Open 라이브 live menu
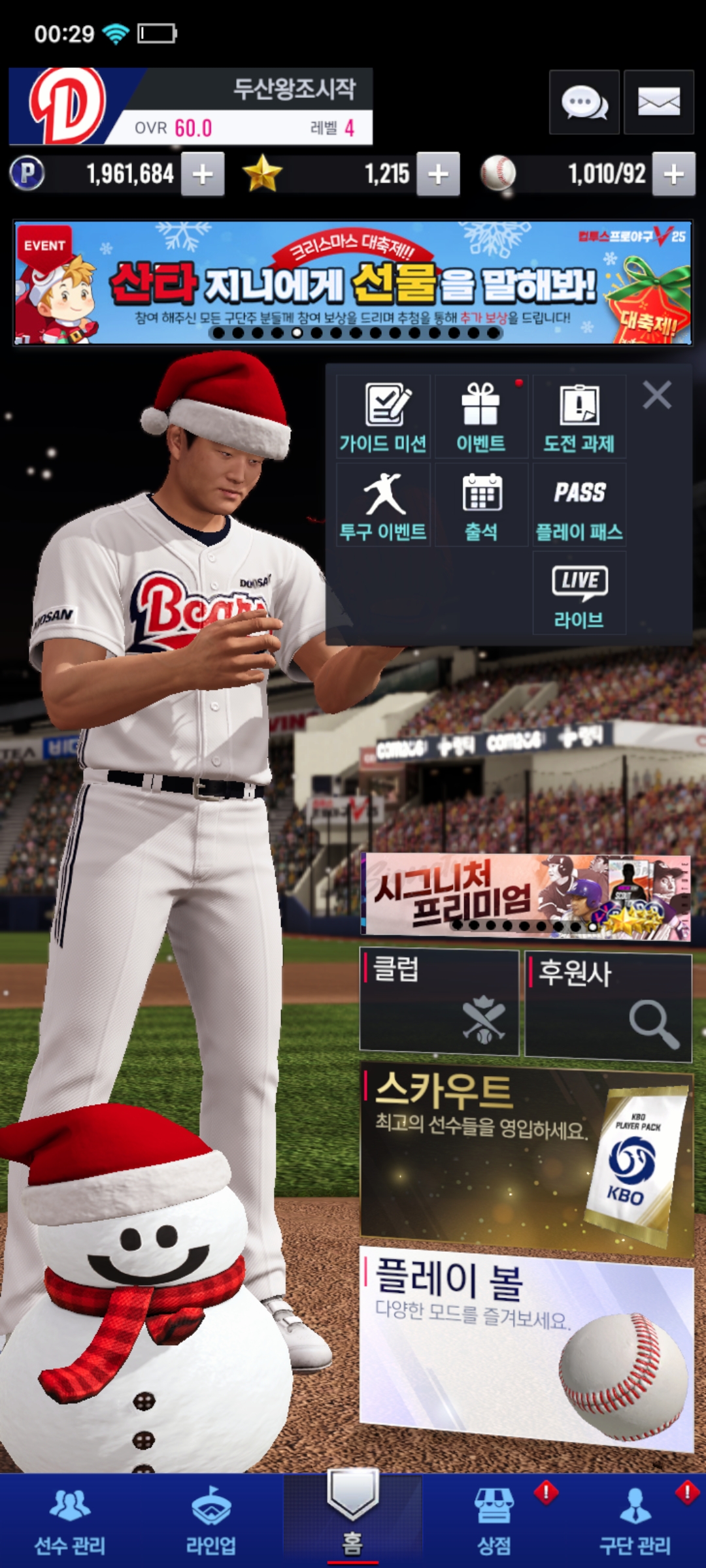The height and width of the screenshot is (1568, 706). (579, 593)
